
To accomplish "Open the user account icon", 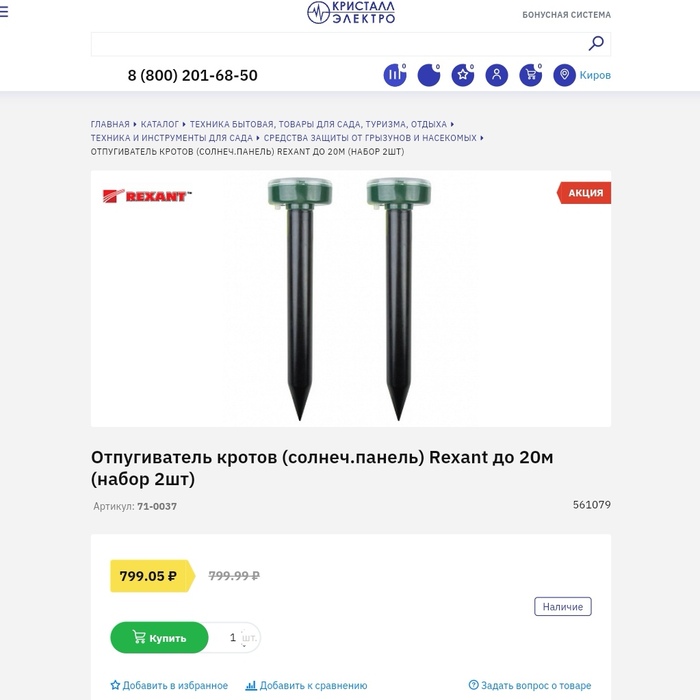I will [x=496, y=75].
